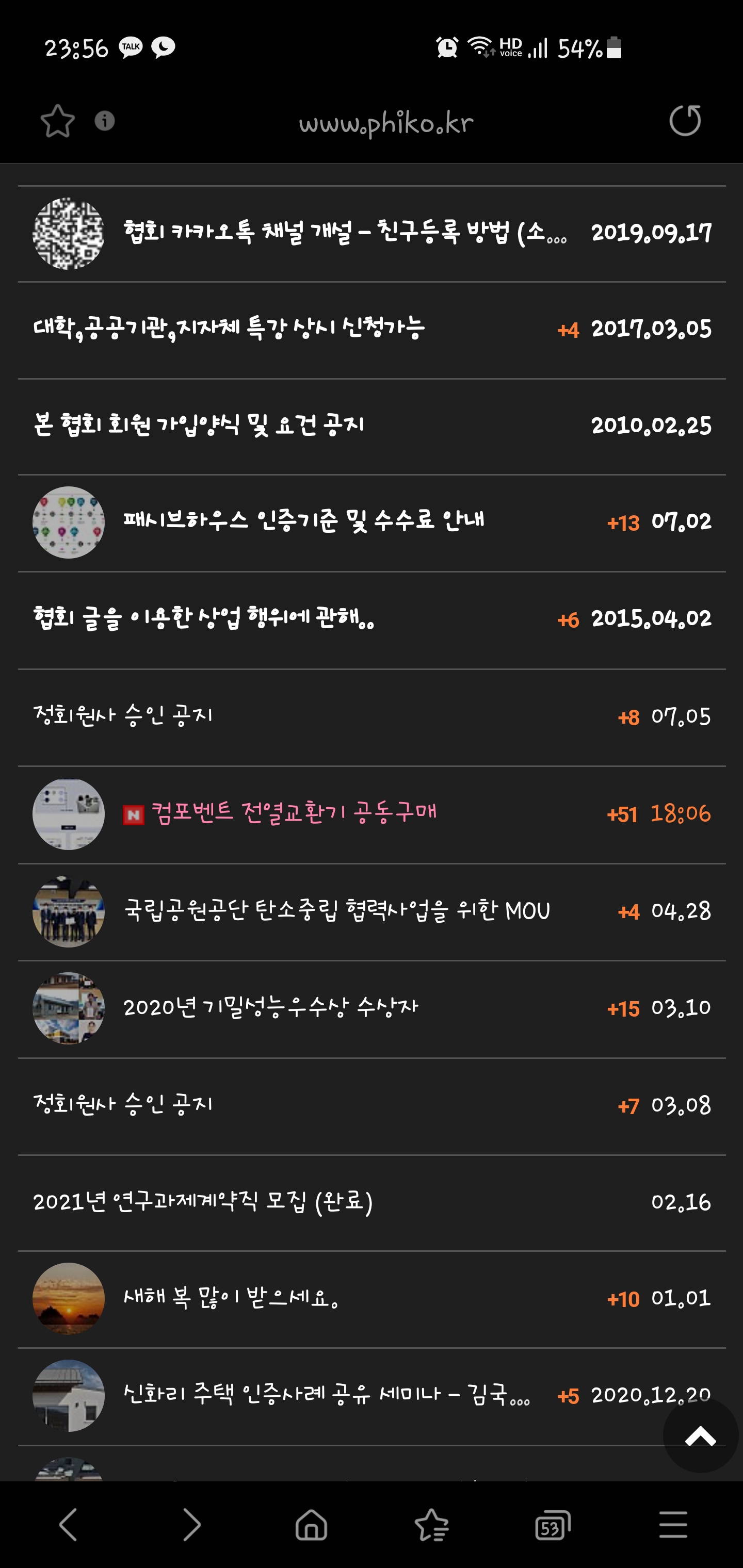The height and width of the screenshot is (1568, 743).
Task: Open 정회원사 승인 공지 dated 07.05
Action: [x=123, y=716]
